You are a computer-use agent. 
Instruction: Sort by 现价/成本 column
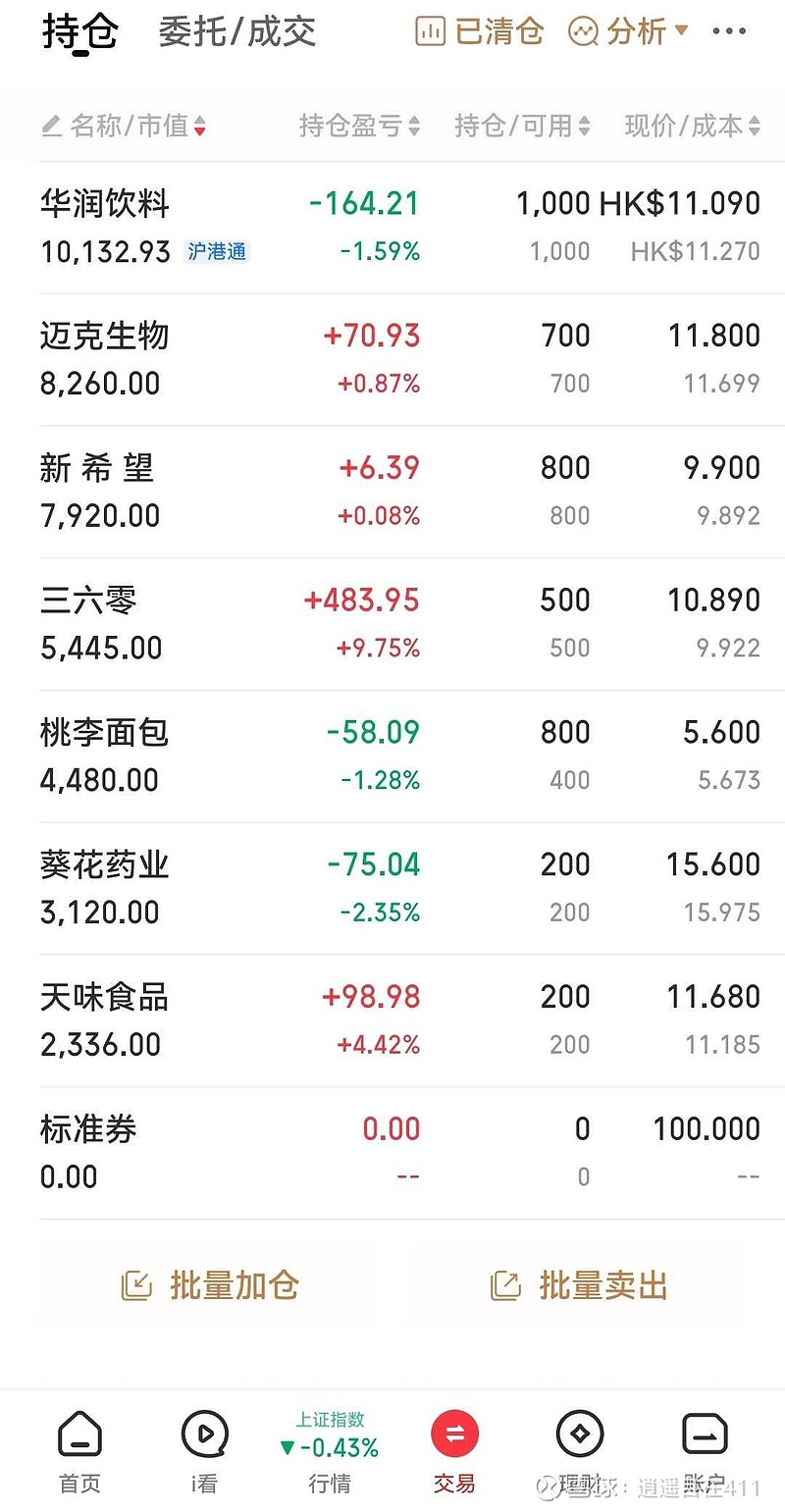point(693,126)
